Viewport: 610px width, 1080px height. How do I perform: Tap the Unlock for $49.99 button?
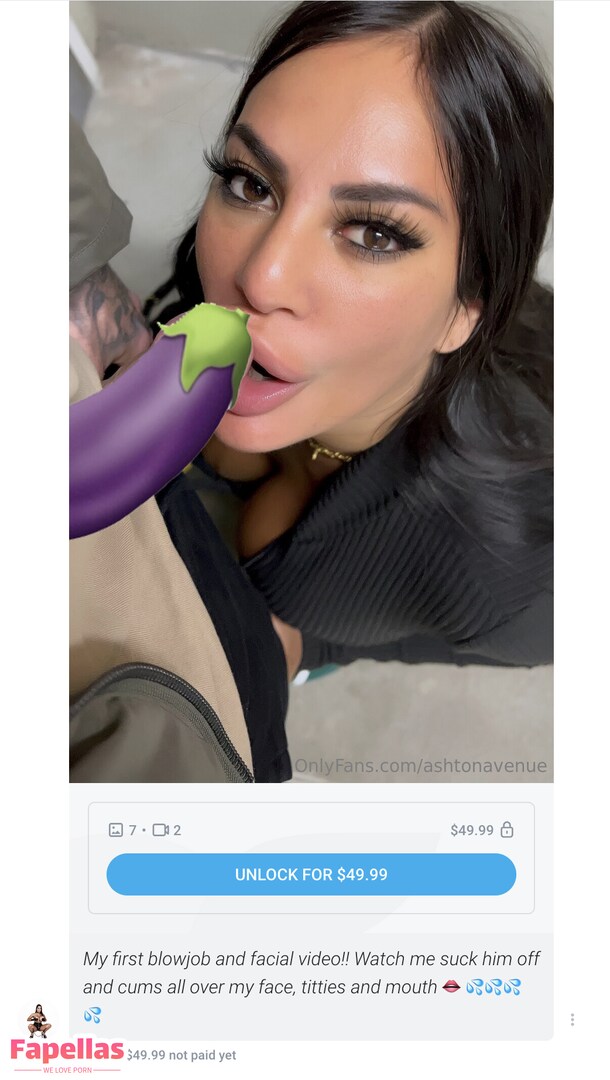[x=311, y=874]
